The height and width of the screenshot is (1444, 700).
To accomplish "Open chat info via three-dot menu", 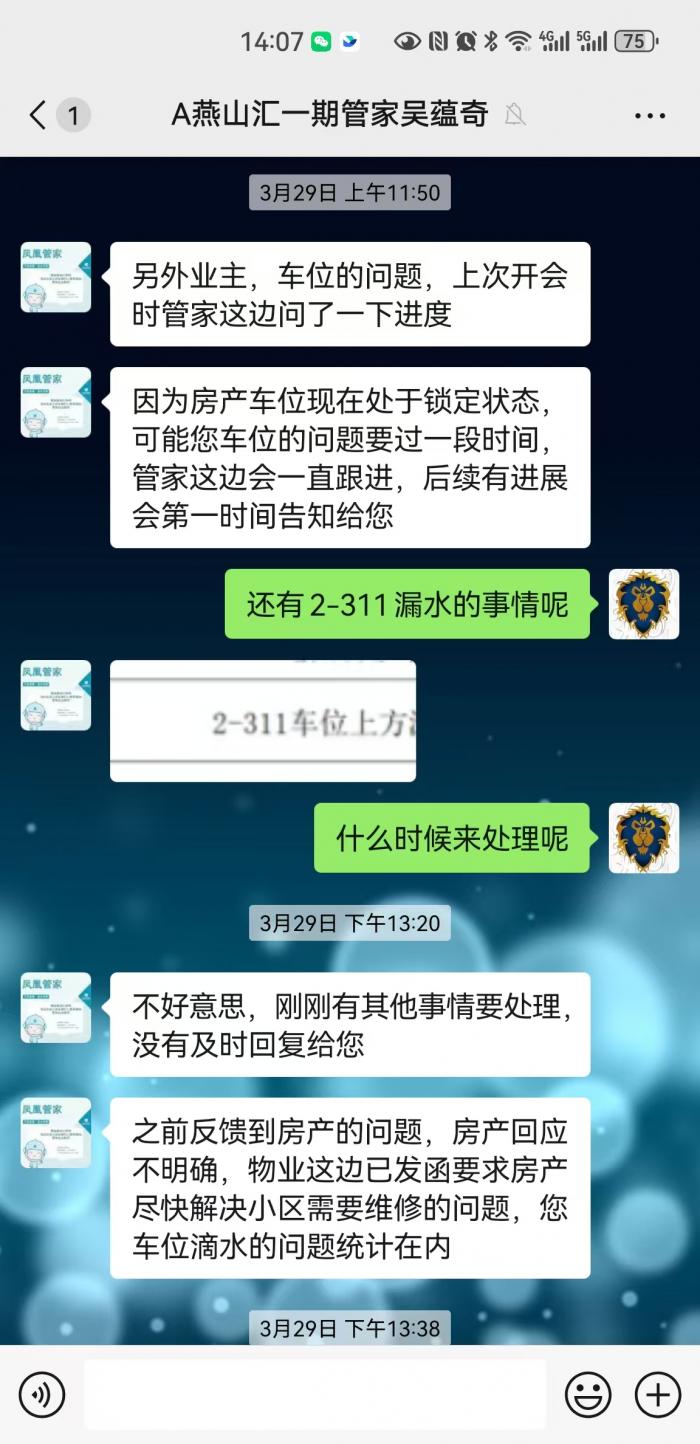I will pyautogui.click(x=650, y=115).
